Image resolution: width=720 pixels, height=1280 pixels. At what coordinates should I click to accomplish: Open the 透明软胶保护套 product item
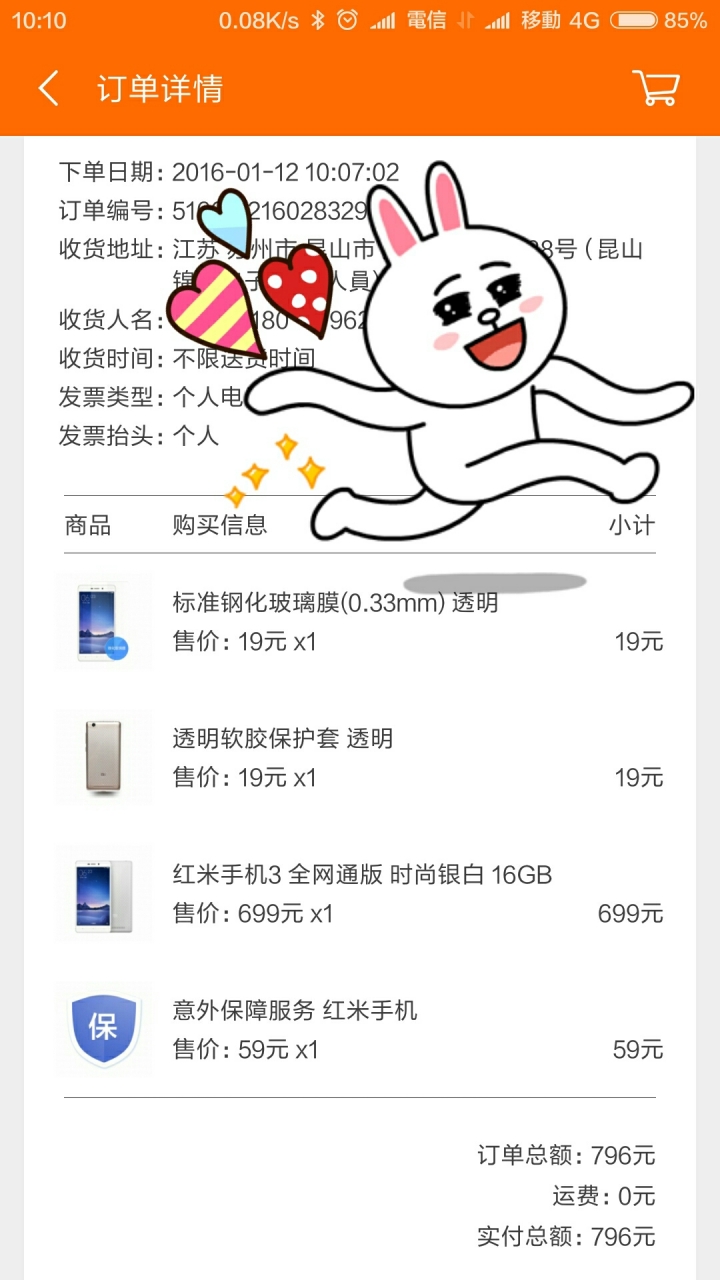360,758
